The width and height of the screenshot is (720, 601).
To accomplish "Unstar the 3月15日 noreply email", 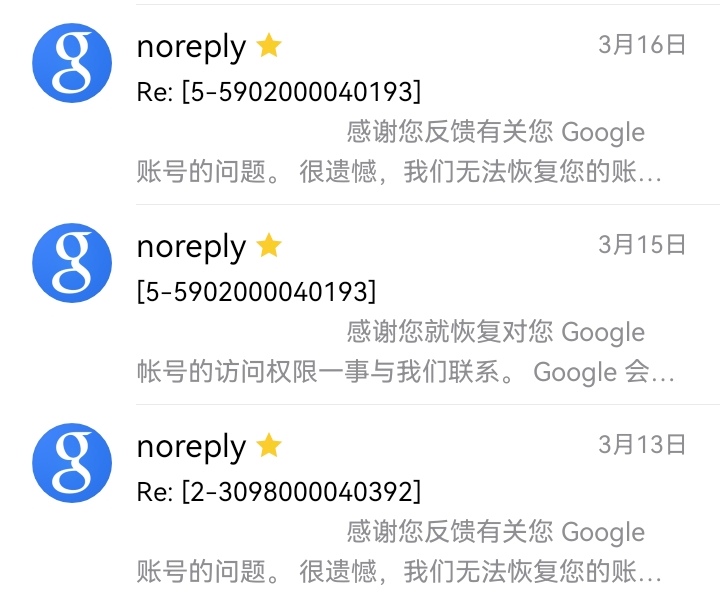I will (269, 246).
